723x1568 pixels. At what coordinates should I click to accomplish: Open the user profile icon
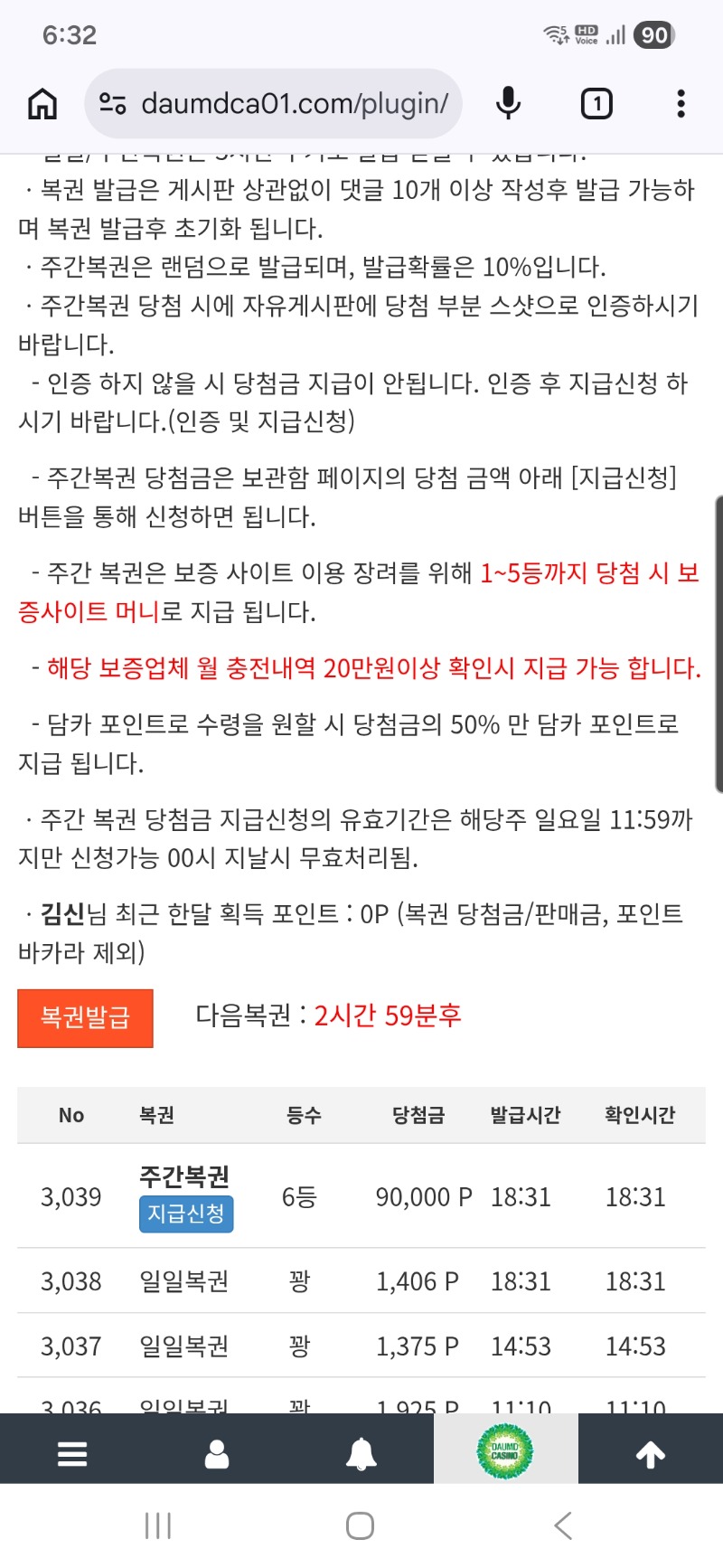tap(217, 1454)
